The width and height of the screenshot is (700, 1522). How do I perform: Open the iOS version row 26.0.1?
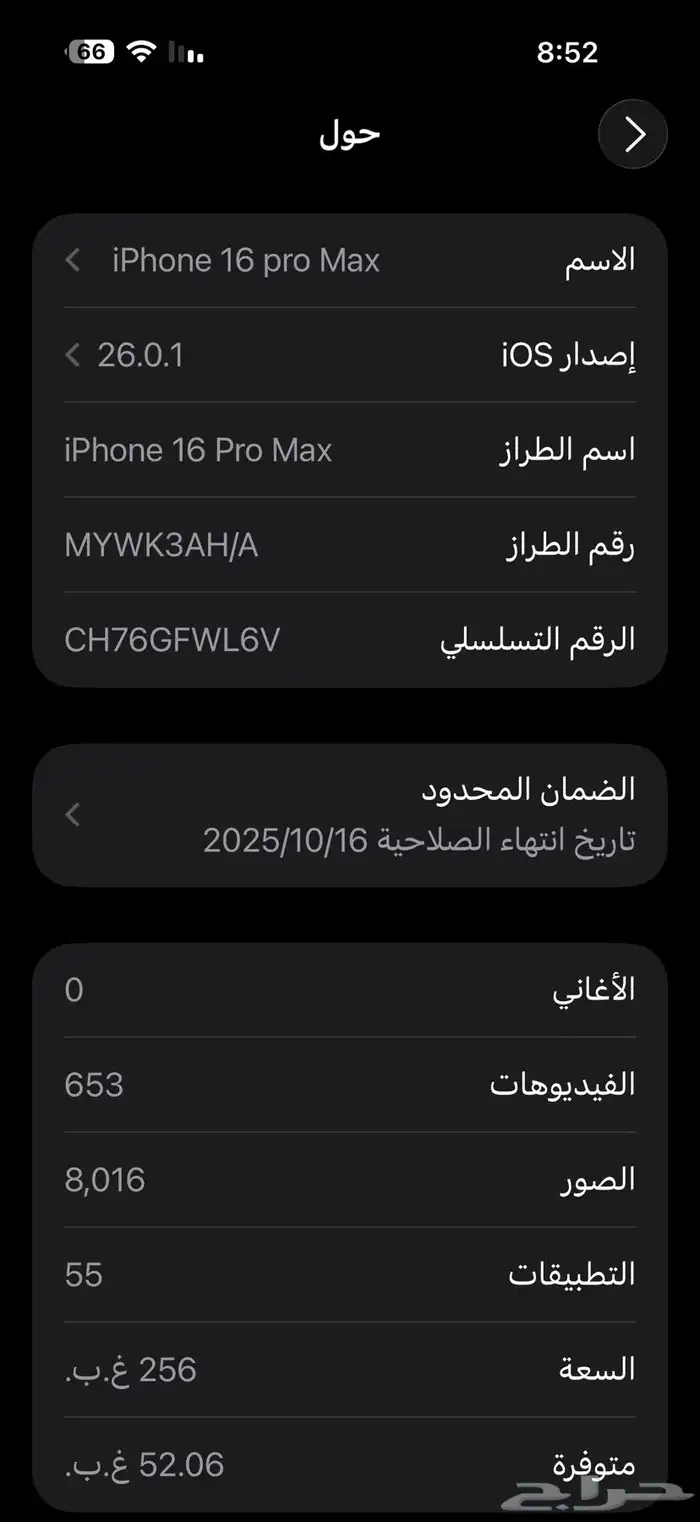point(349,355)
